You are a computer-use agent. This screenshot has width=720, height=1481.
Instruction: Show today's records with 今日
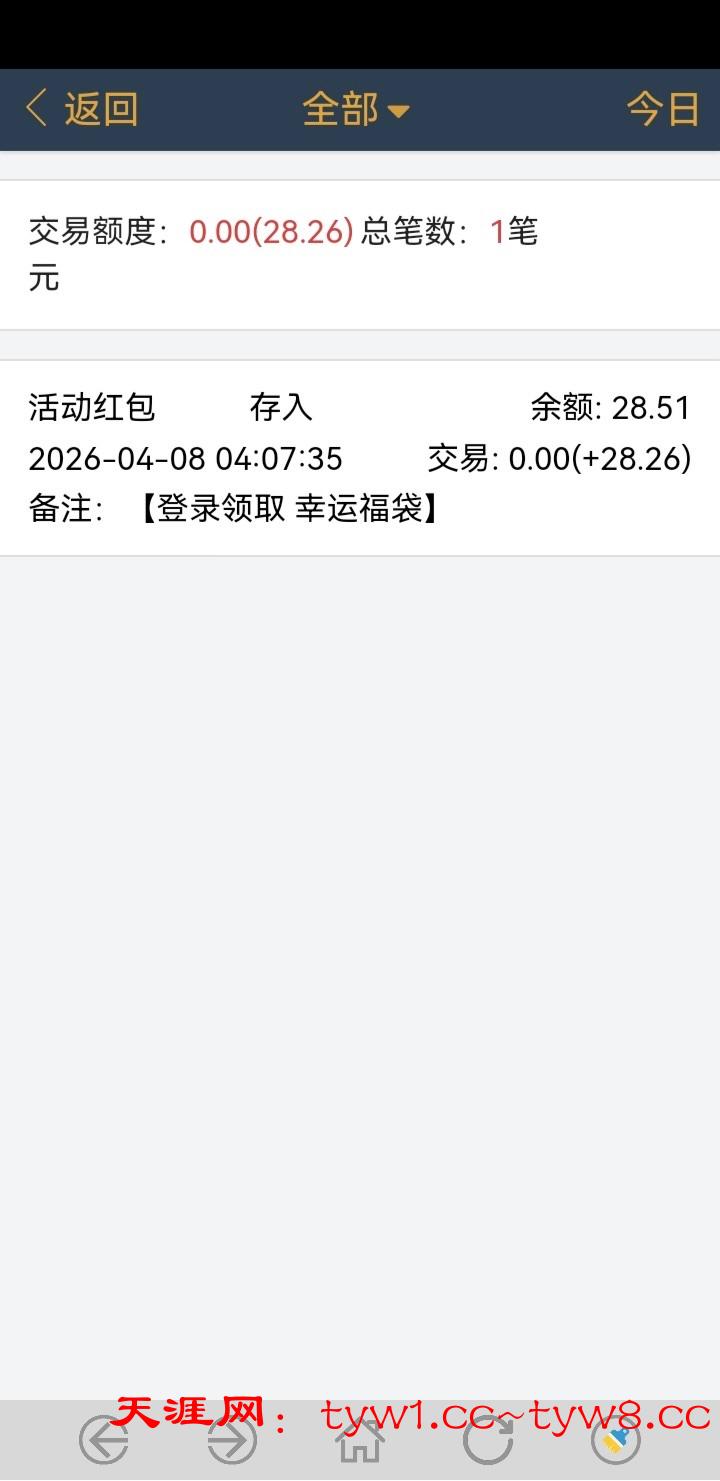pyautogui.click(x=662, y=109)
